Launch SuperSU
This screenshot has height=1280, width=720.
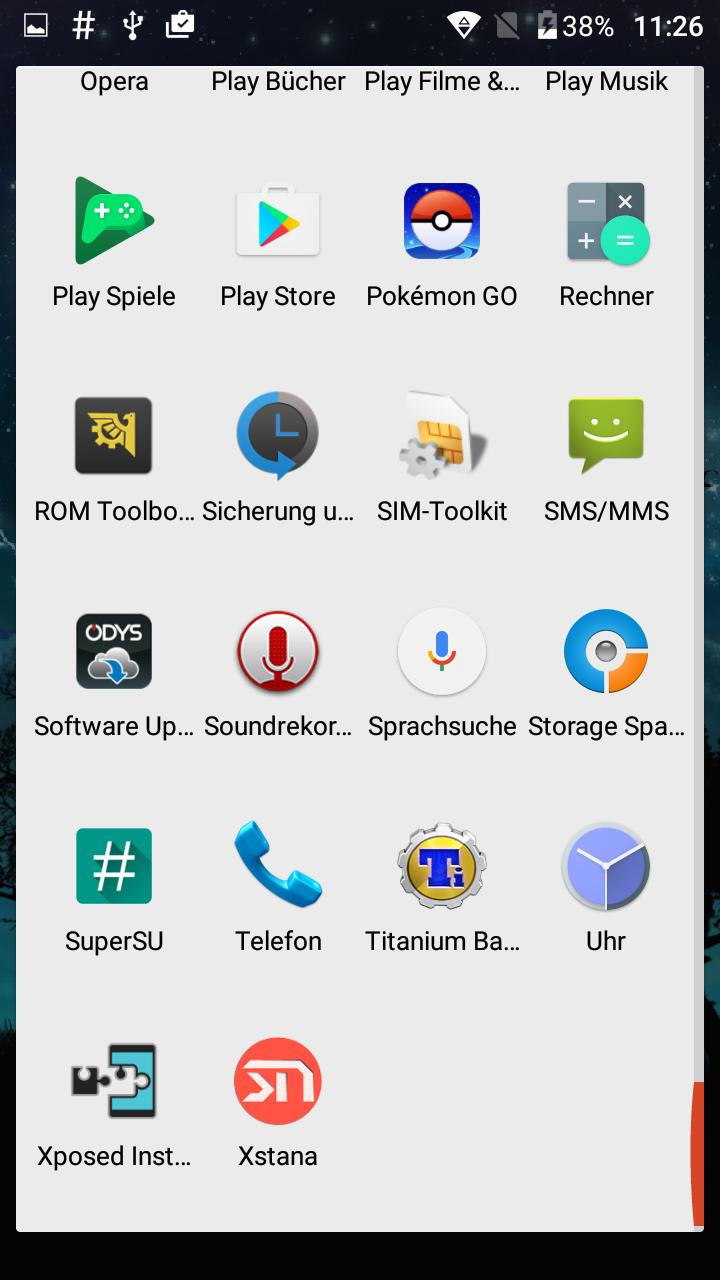pos(114,867)
